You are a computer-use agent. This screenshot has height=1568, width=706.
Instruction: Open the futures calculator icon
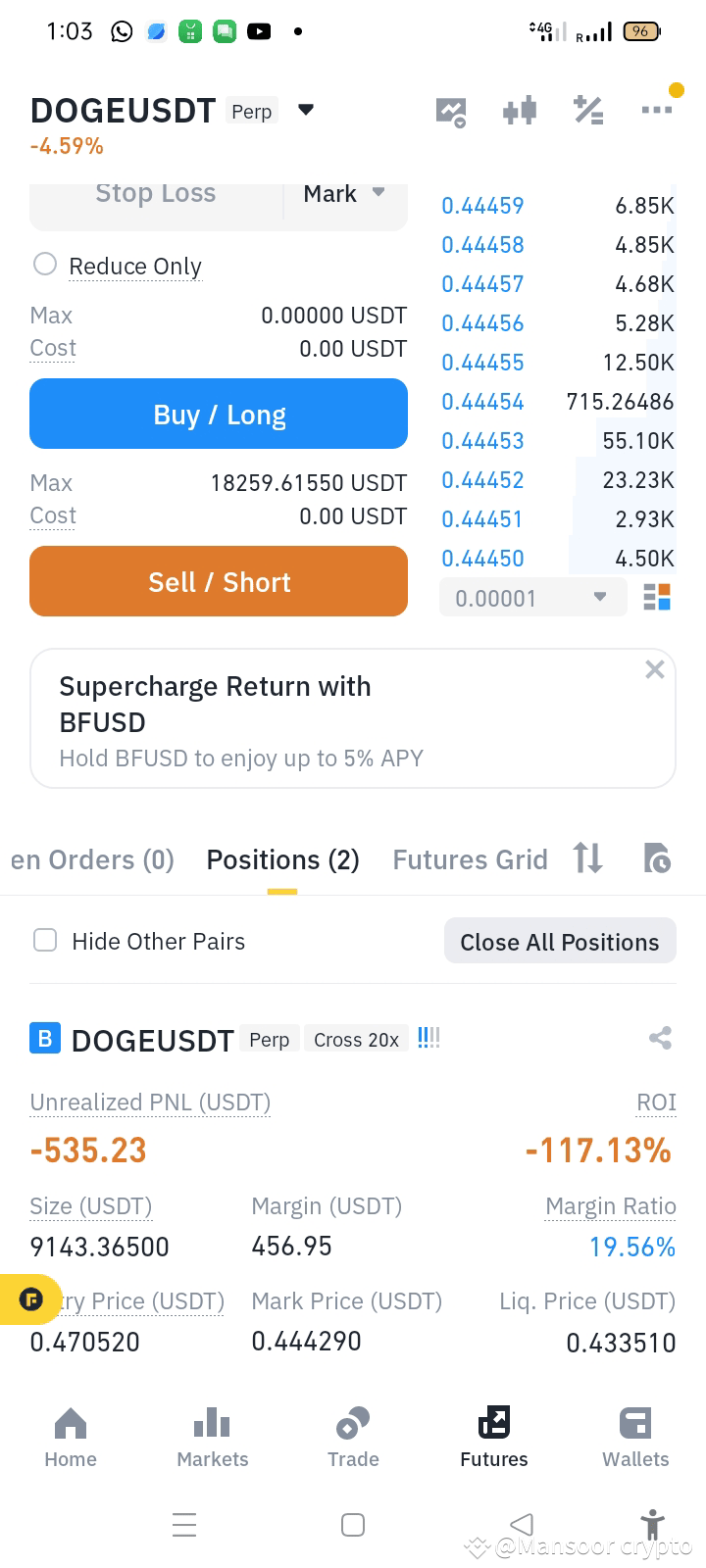(587, 111)
